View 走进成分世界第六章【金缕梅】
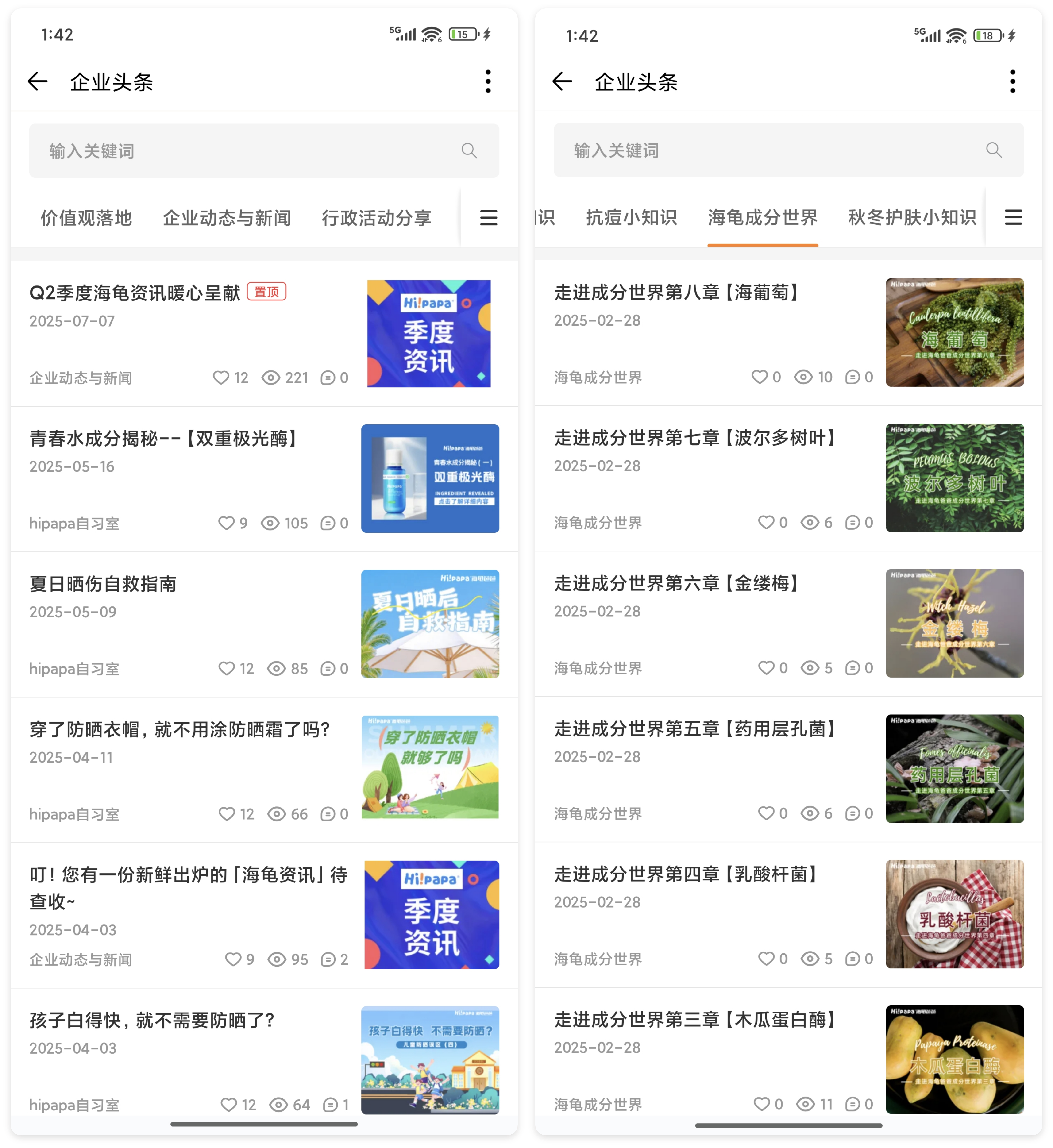Screen dimensions: 1053x1148 [678, 583]
